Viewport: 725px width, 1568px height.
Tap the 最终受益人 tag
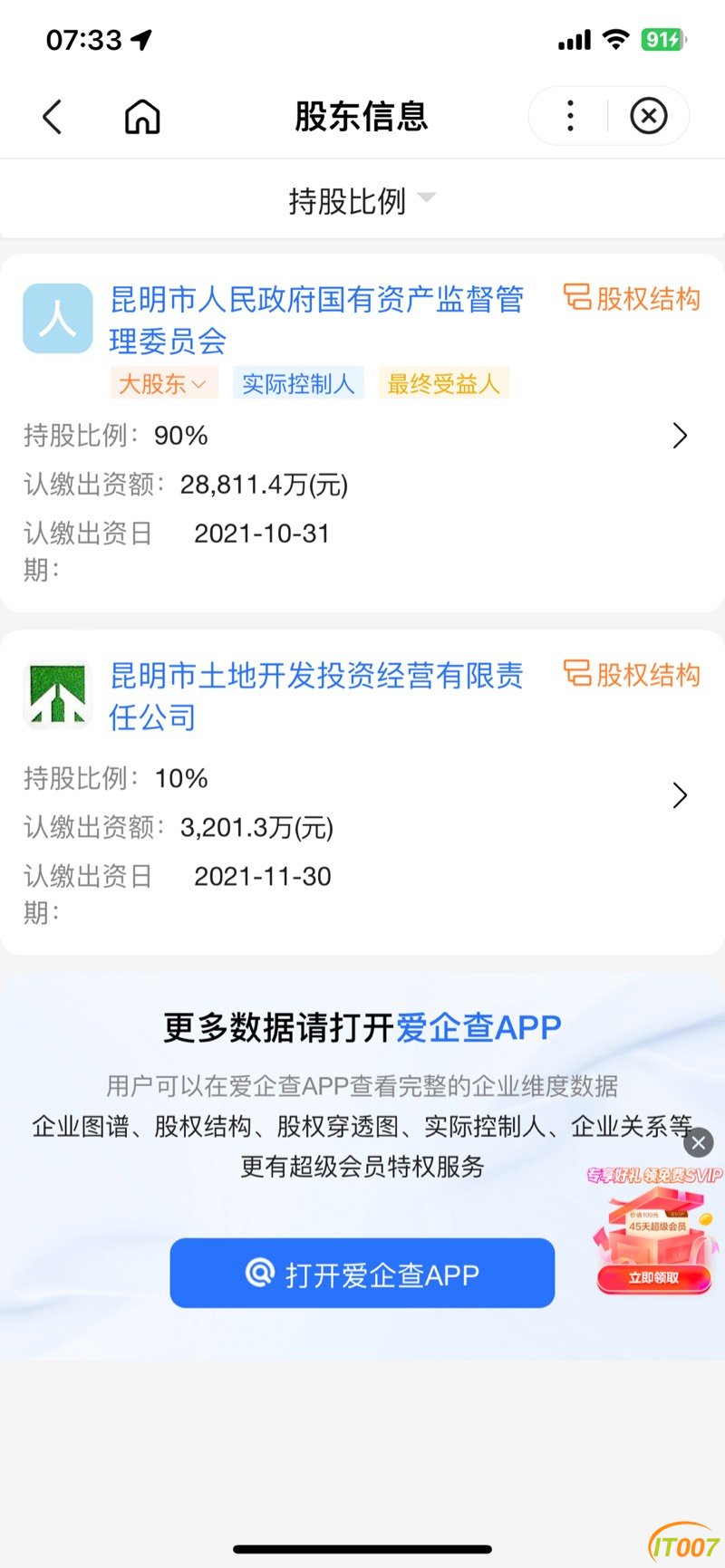pos(443,384)
